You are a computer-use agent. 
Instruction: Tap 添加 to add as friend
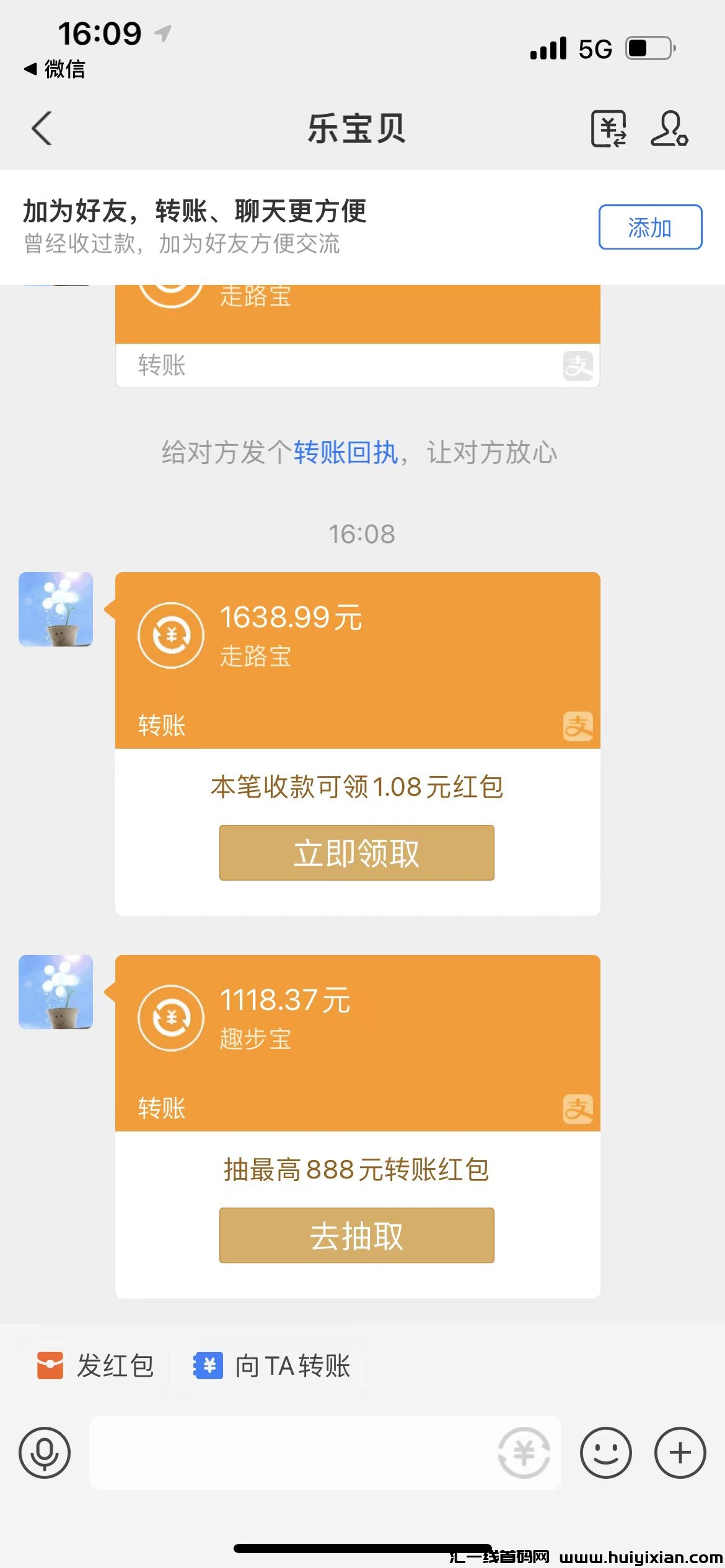(x=650, y=227)
